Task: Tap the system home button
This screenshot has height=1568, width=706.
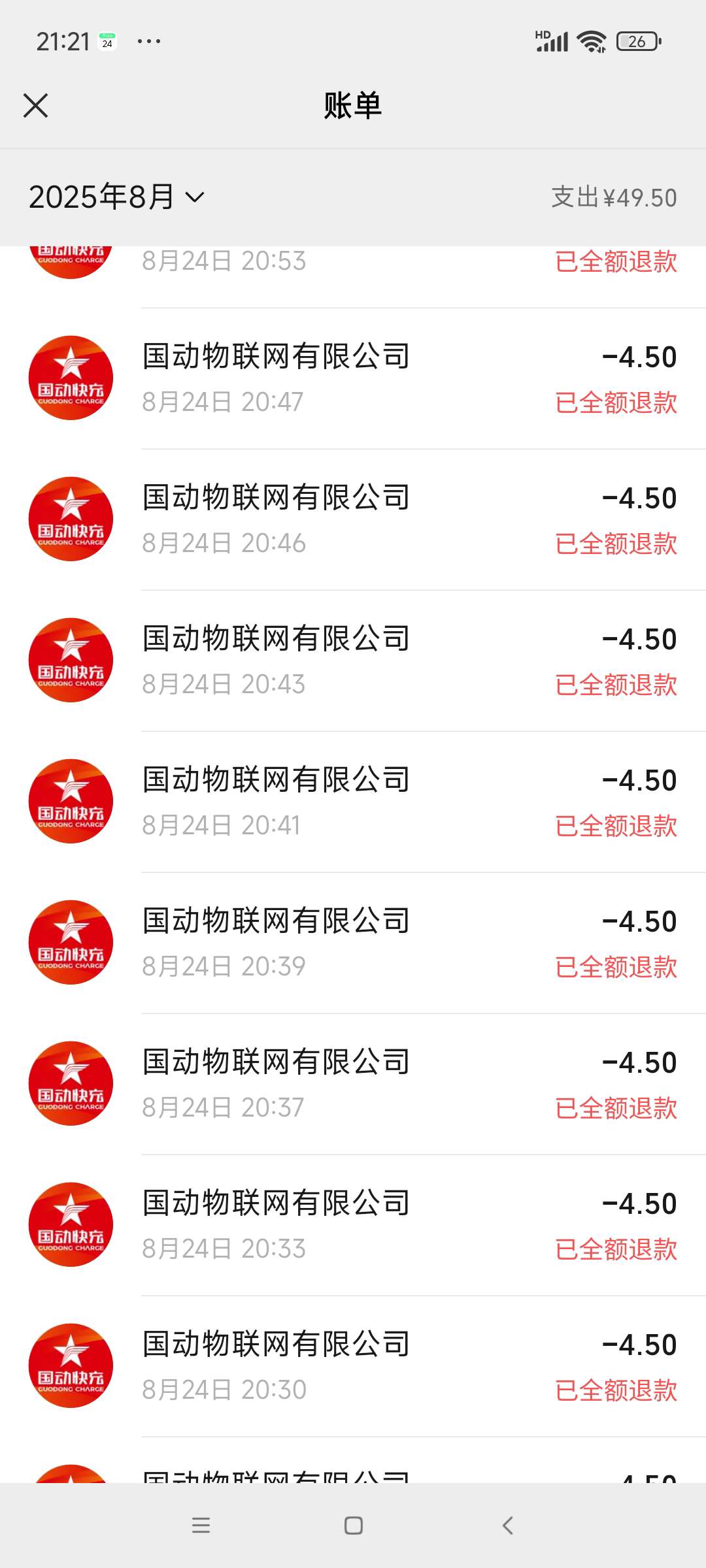Action: [353, 1526]
